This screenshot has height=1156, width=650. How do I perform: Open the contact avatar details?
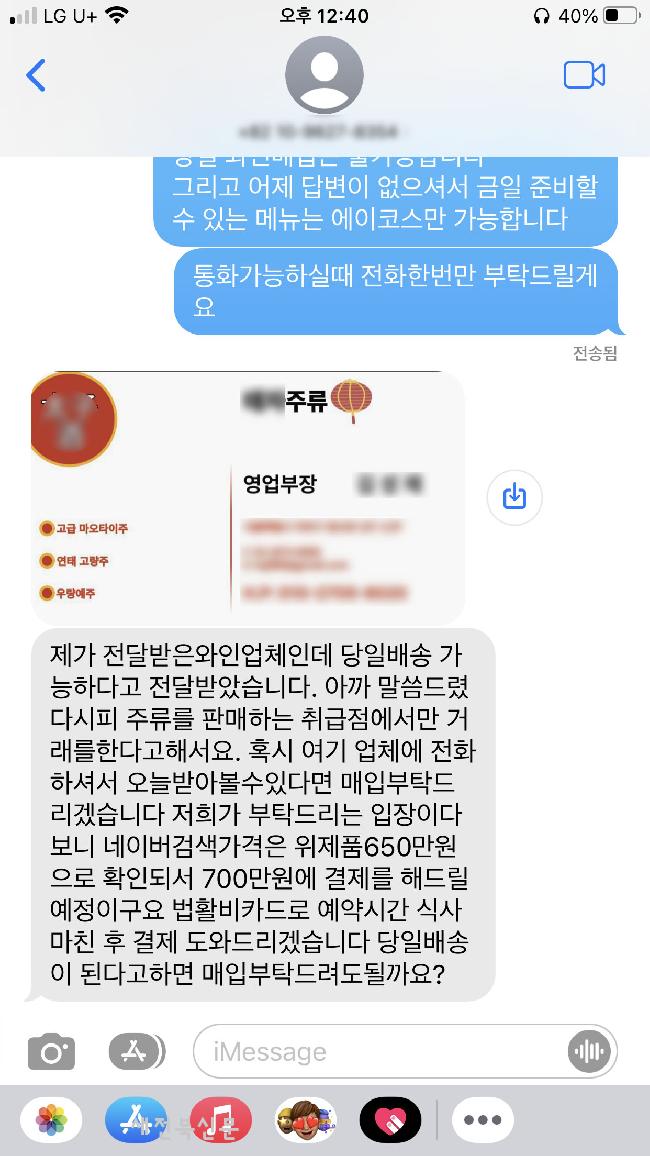324,75
